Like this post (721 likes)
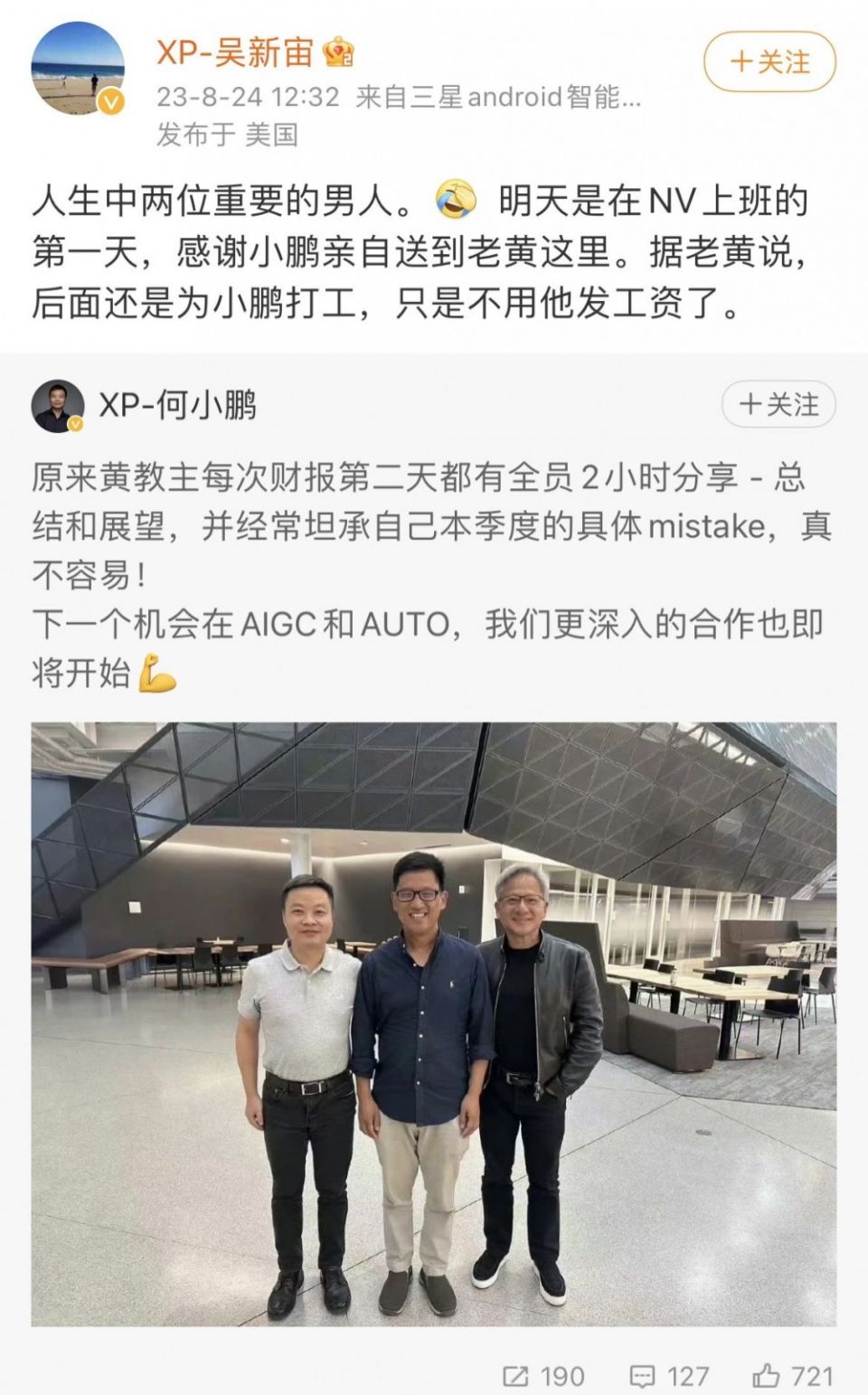Viewport: 868px width, 1395px height. (x=792, y=1376)
